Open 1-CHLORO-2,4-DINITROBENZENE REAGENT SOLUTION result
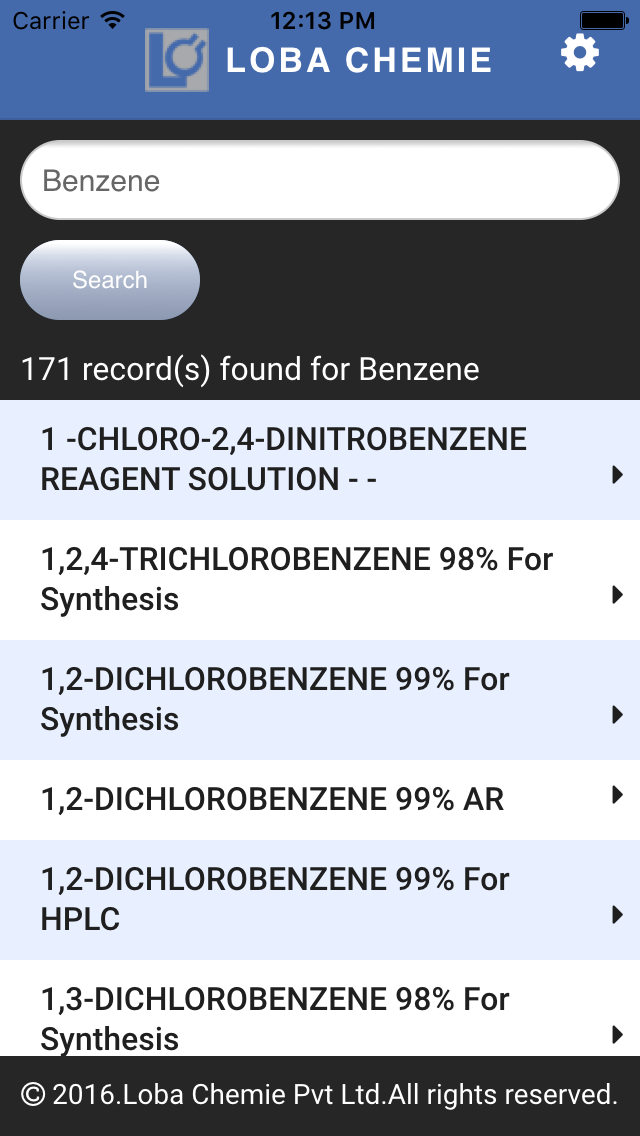 (x=320, y=460)
